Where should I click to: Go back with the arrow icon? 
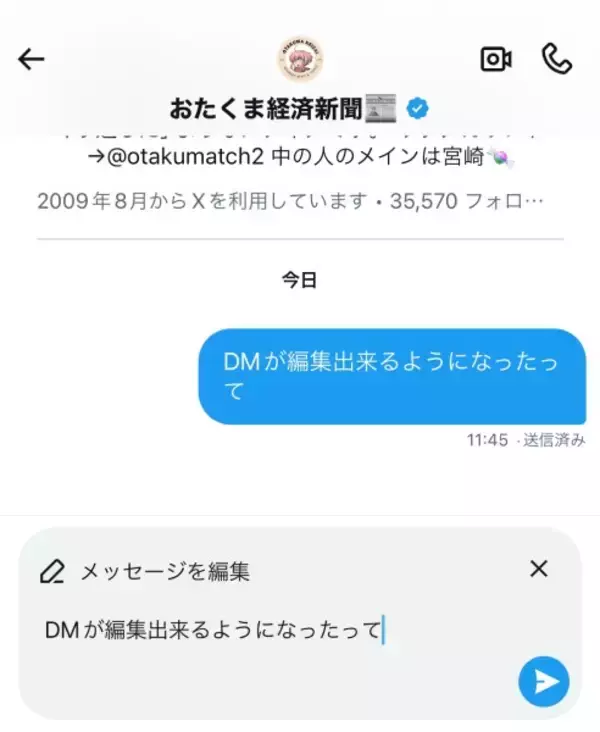coord(32,59)
